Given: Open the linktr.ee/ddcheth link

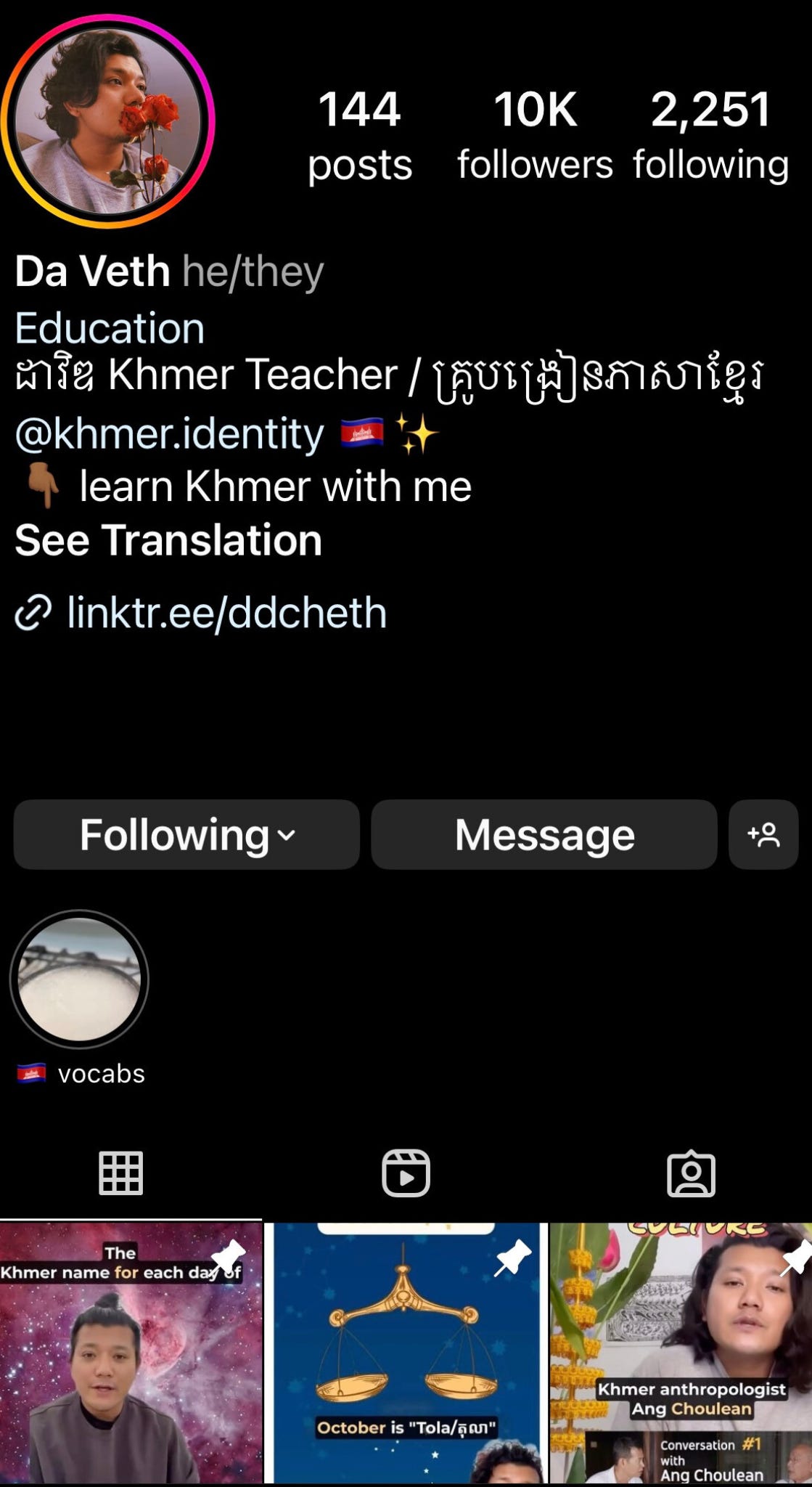Looking at the screenshot, I should point(226,612).
